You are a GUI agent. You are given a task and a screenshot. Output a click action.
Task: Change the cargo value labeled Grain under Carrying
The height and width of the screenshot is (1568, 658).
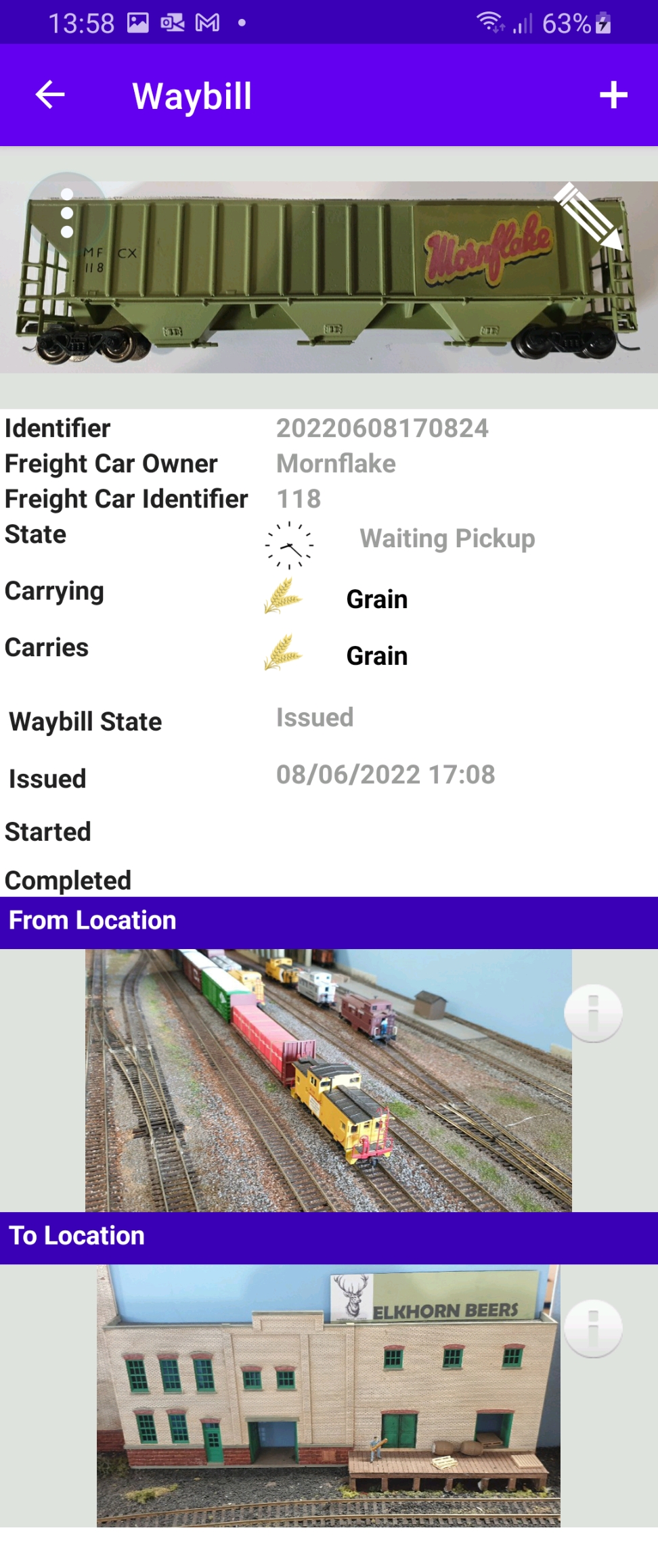(x=376, y=599)
